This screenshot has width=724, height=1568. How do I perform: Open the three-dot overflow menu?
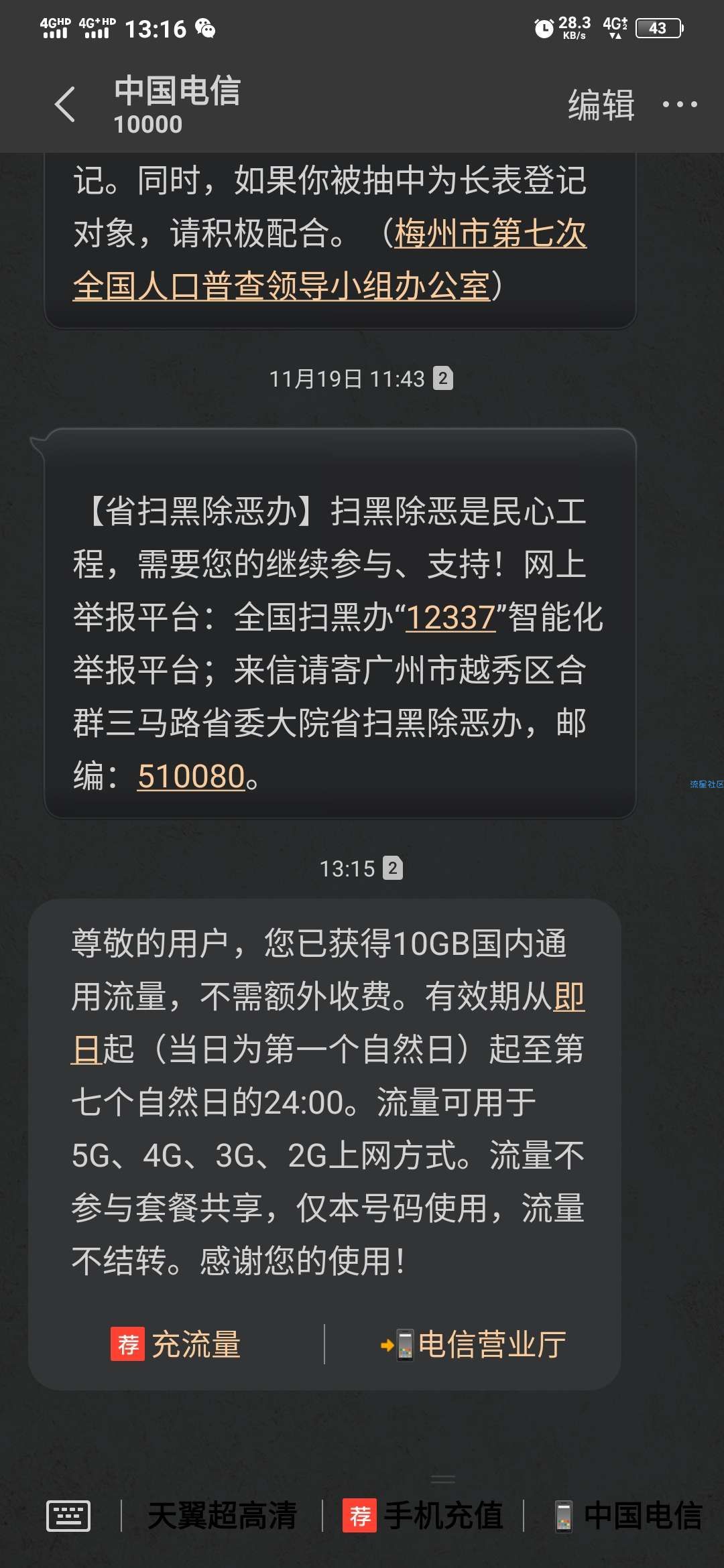pyautogui.click(x=680, y=105)
